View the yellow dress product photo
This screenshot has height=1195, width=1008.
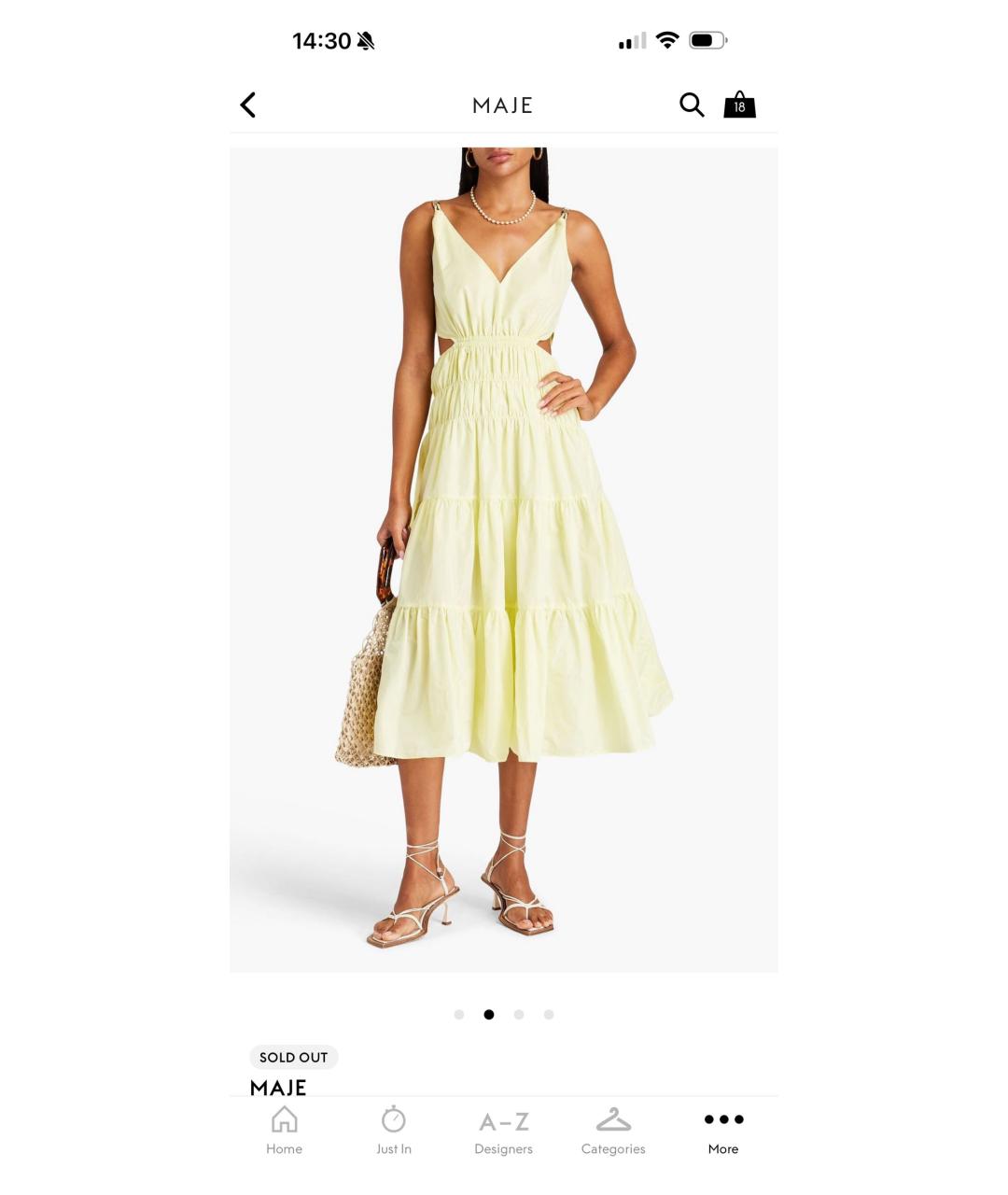tap(504, 560)
